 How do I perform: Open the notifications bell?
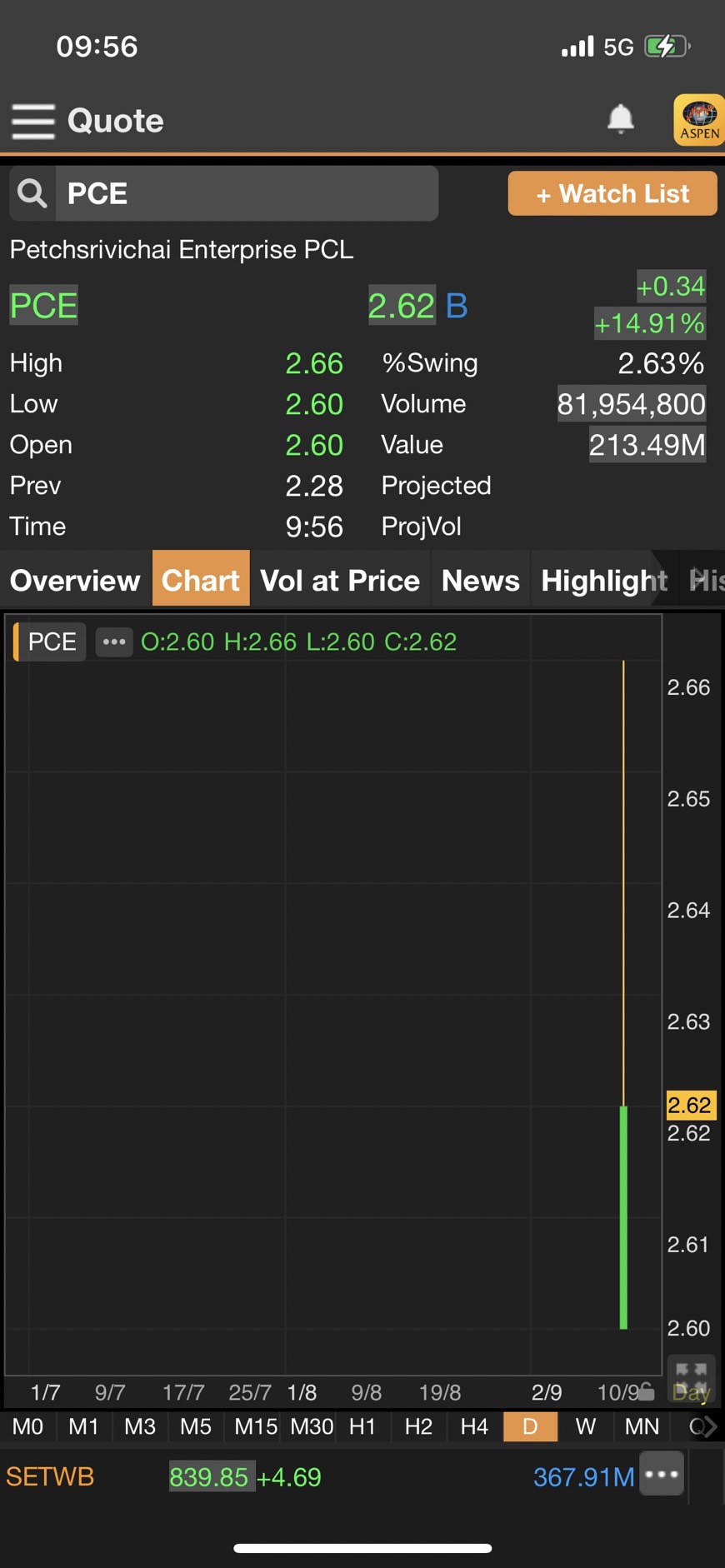[x=620, y=119]
